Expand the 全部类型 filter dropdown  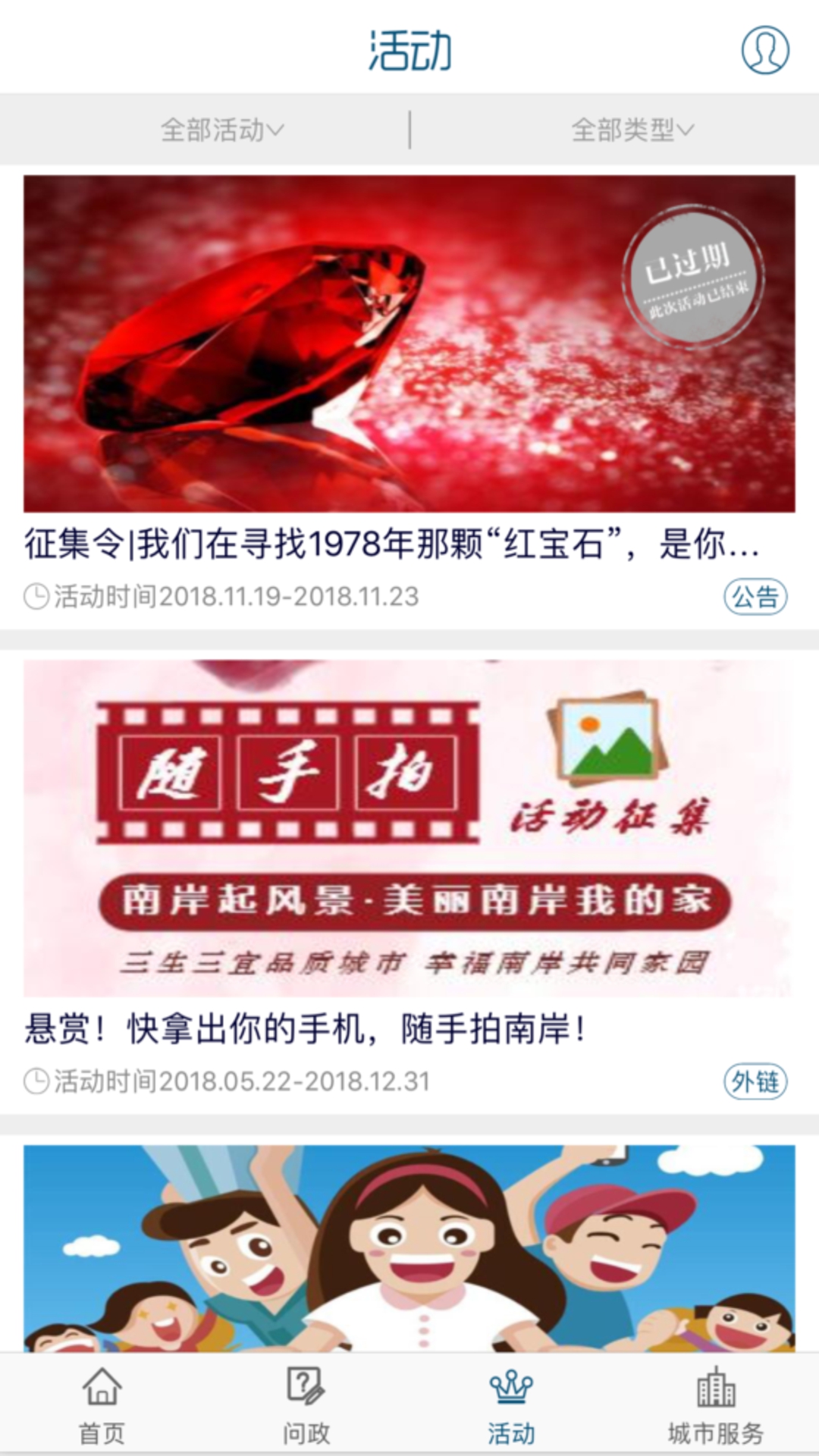coord(632,130)
